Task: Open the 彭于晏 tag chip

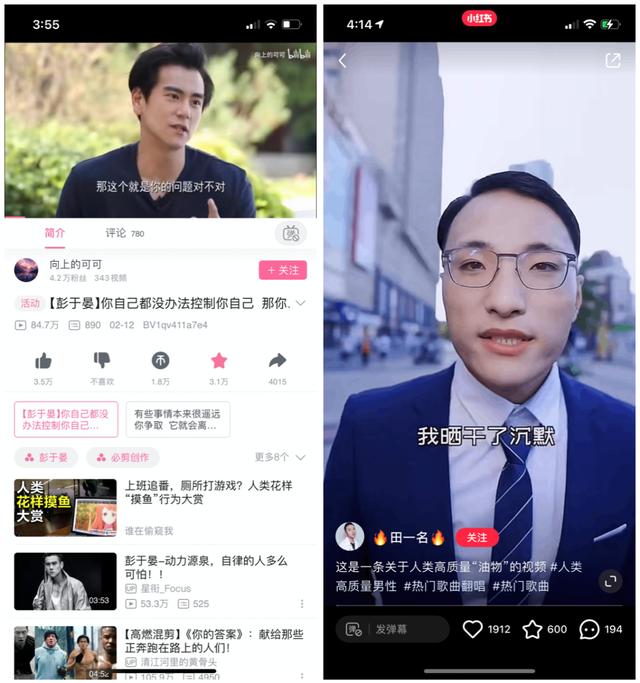Action: pyautogui.click(x=46, y=457)
